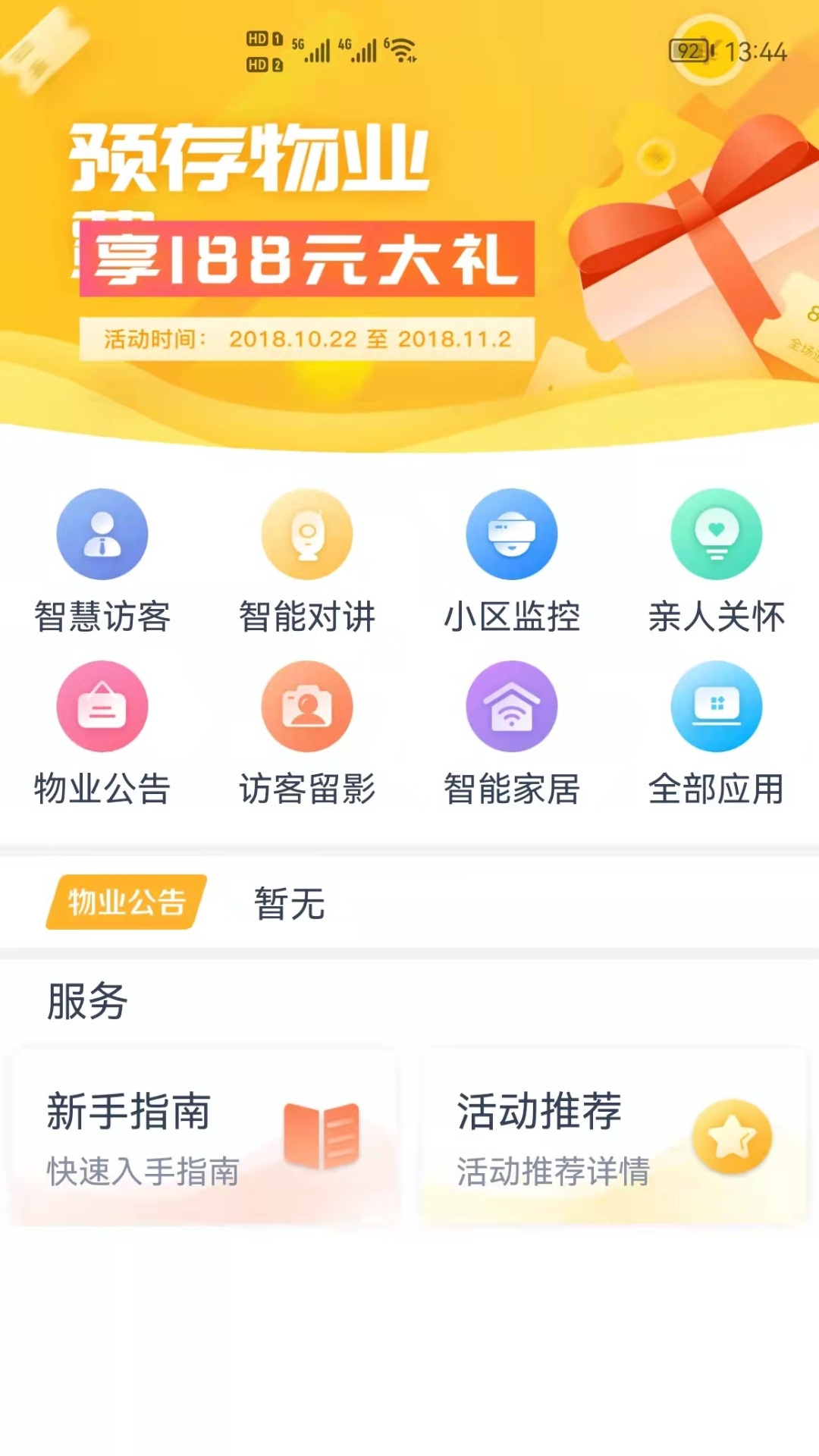Open 智慧访客 visitor feature
Screen dimensions: 819x1456
pyautogui.click(x=102, y=561)
